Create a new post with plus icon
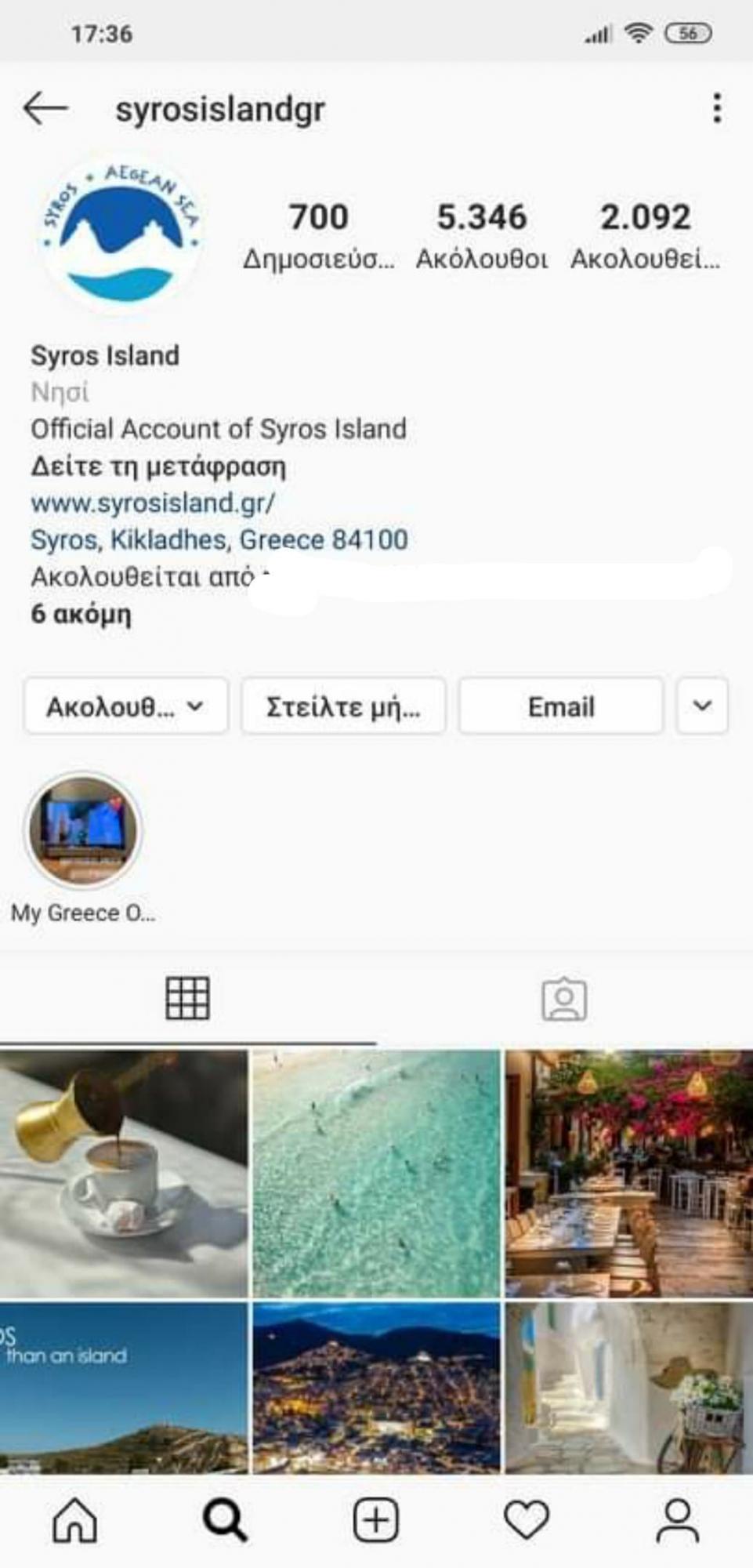The height and width of the screenshot is (1568, 753). click(376, 1519)
